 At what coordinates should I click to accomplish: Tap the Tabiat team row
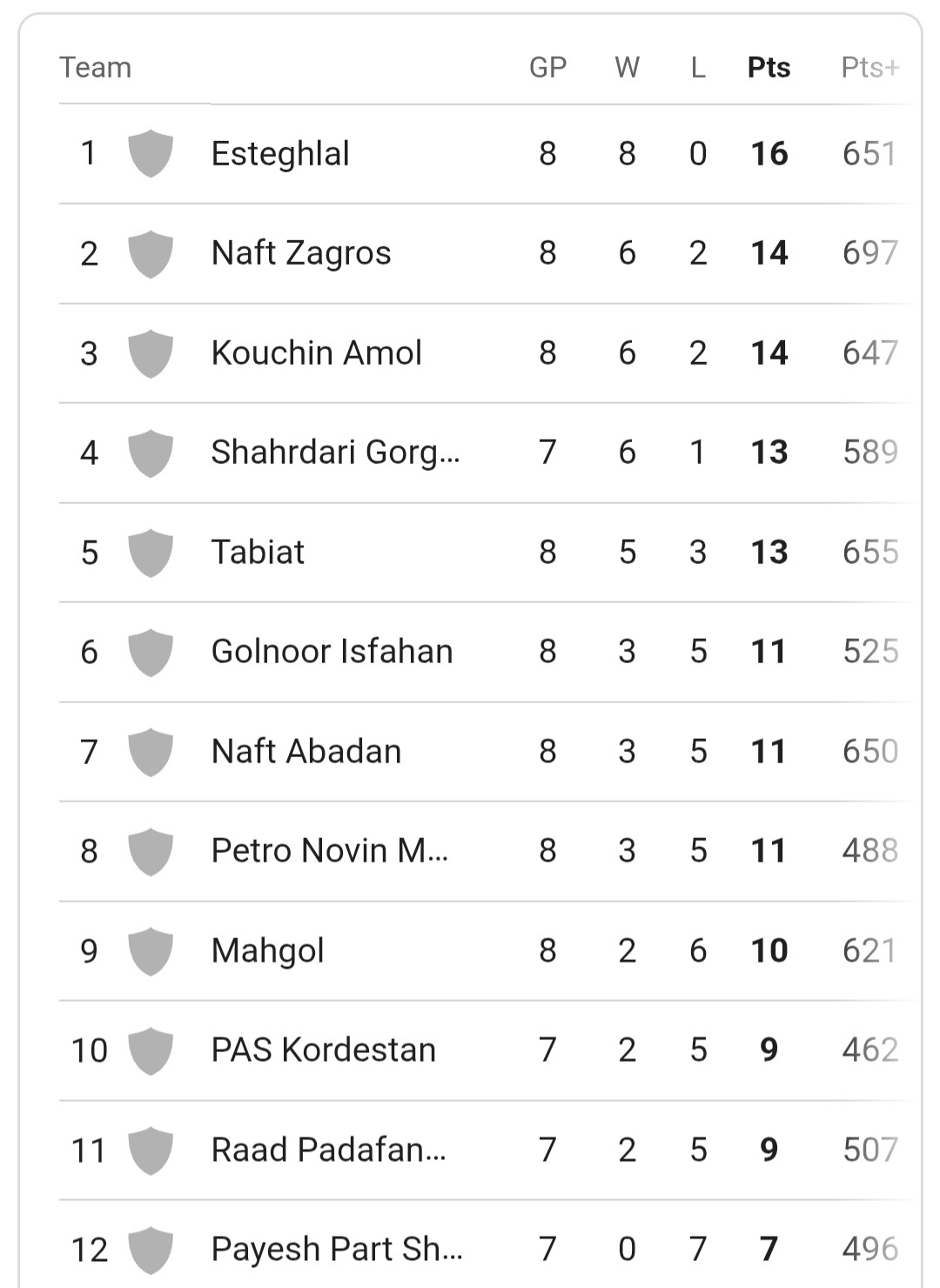(x=258, y=553)
